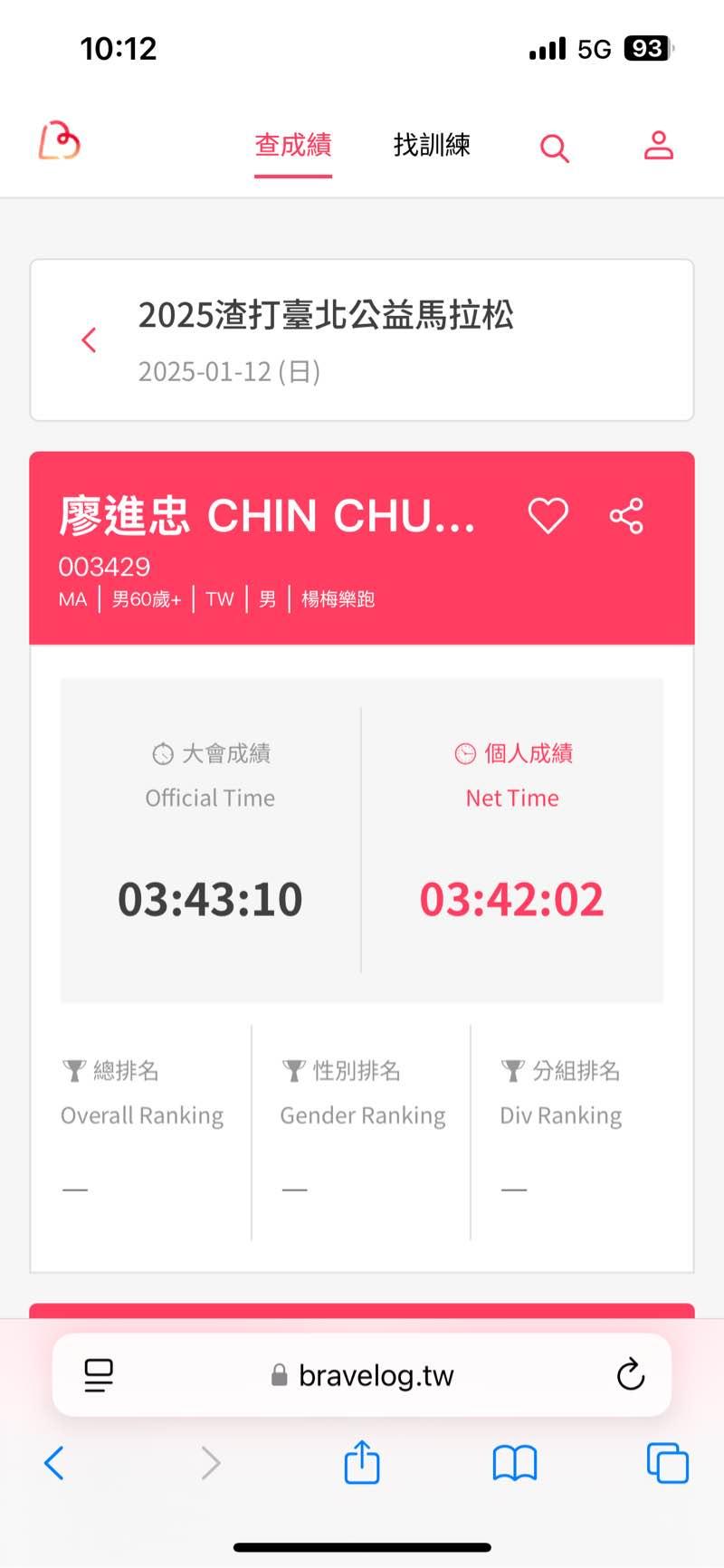Switch to the 查成績 tab
This screenshot has width=724, height=1568.
[292, 145]
